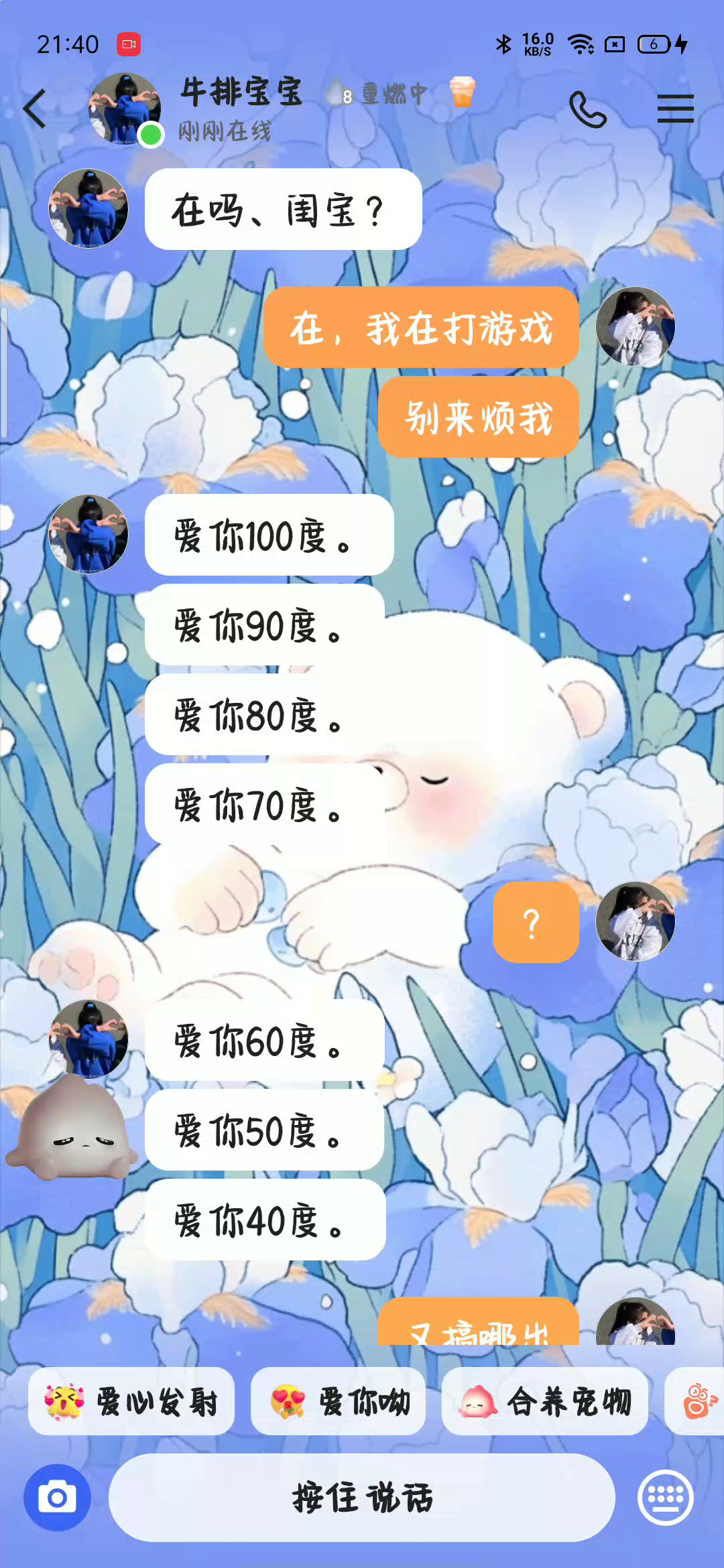Open the hamburger menu for chat settings

[675, 109]
